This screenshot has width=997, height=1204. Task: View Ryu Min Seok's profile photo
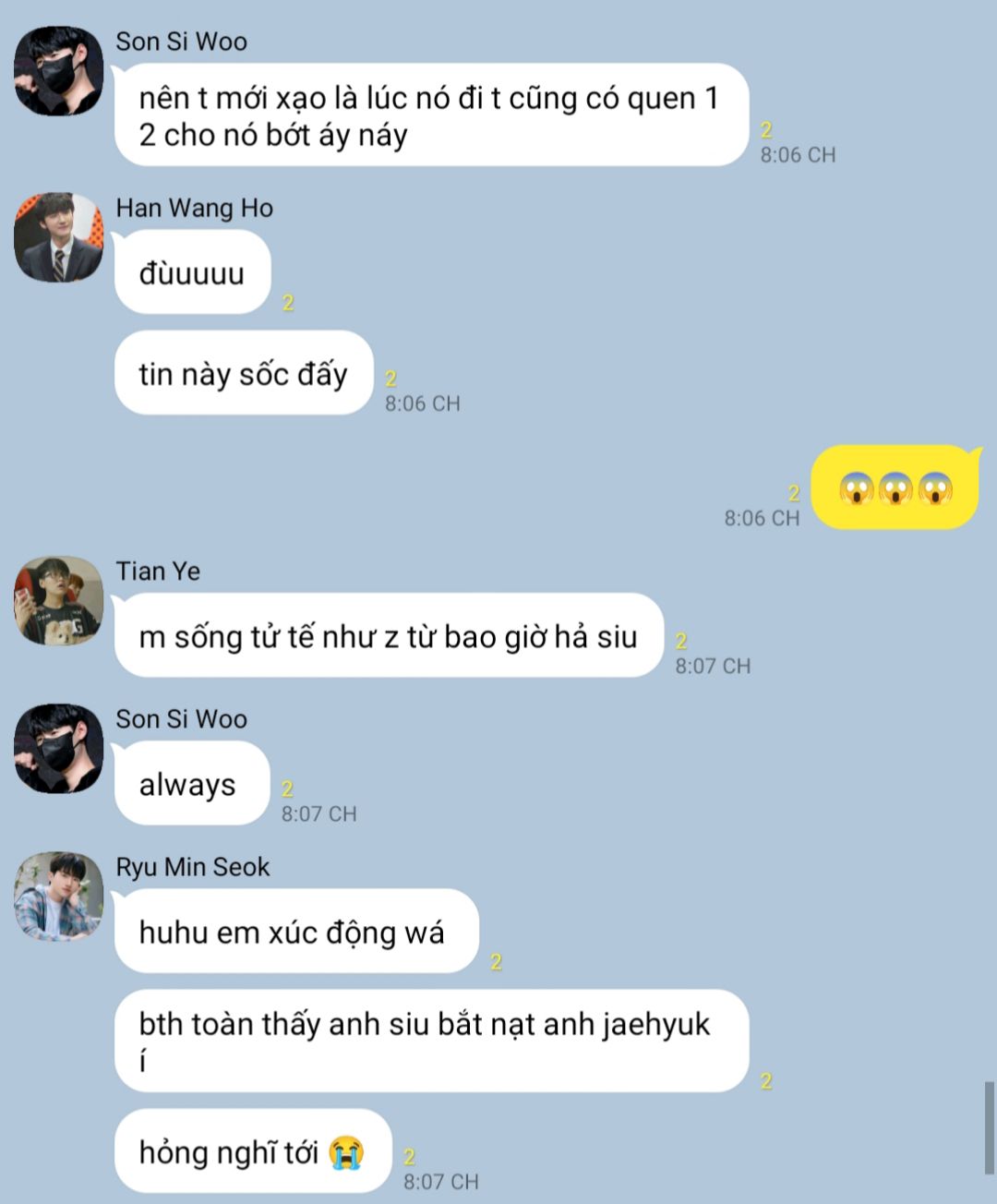(58, 897)
